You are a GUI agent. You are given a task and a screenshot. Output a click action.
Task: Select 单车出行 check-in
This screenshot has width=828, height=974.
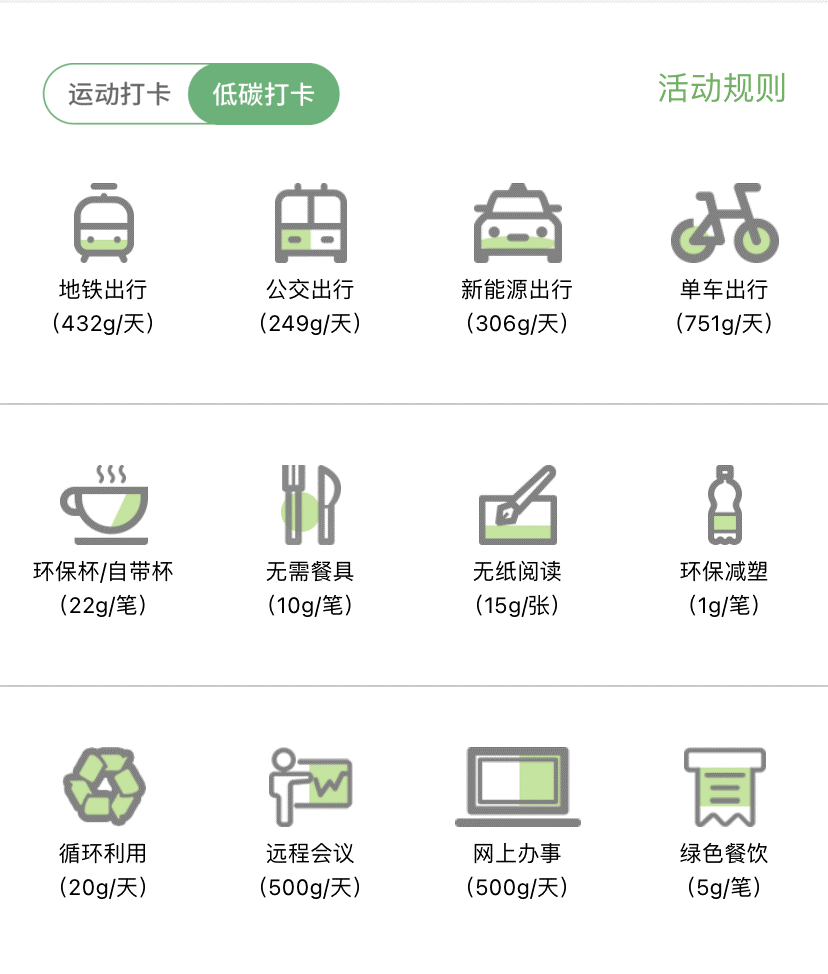point(724,224)
